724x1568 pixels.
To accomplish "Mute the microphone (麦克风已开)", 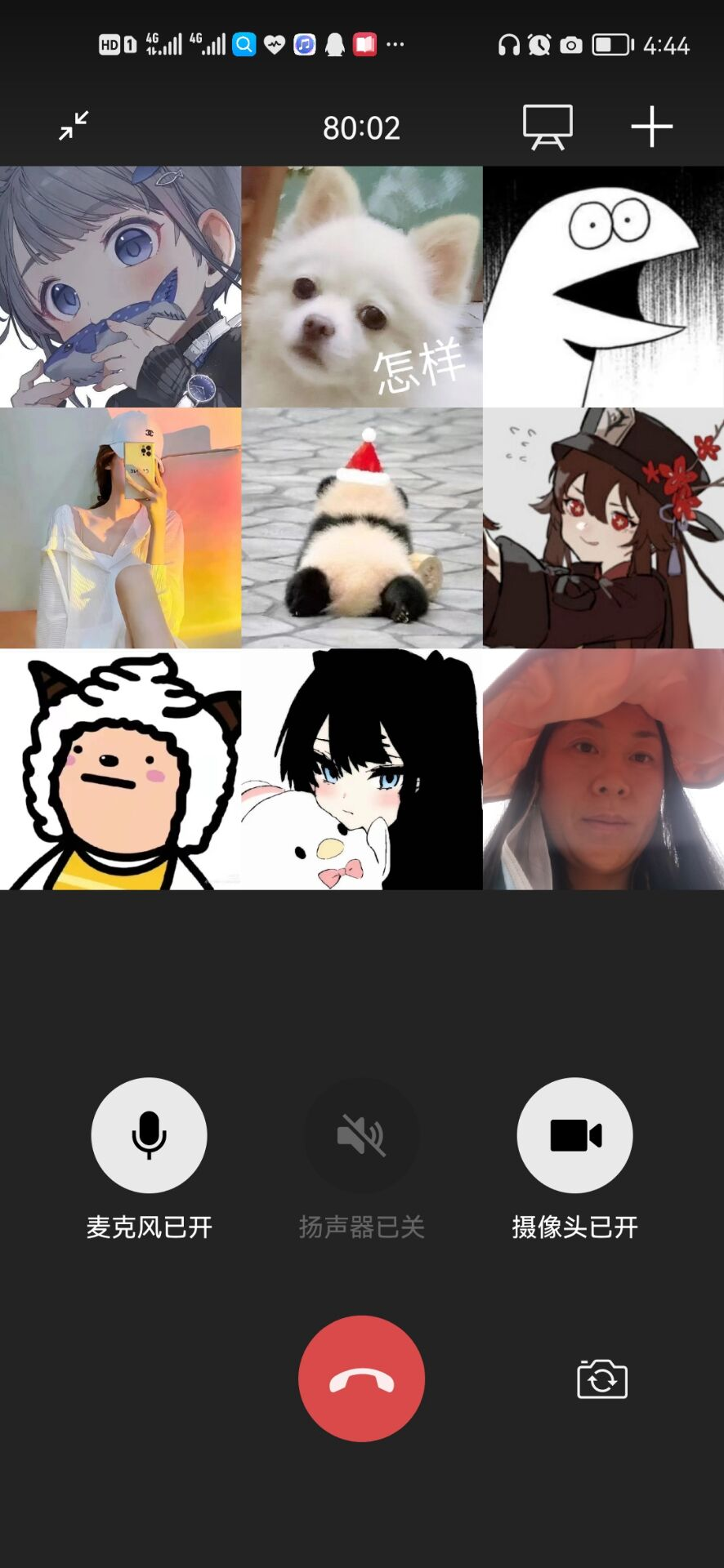I will pos(149,1134).
